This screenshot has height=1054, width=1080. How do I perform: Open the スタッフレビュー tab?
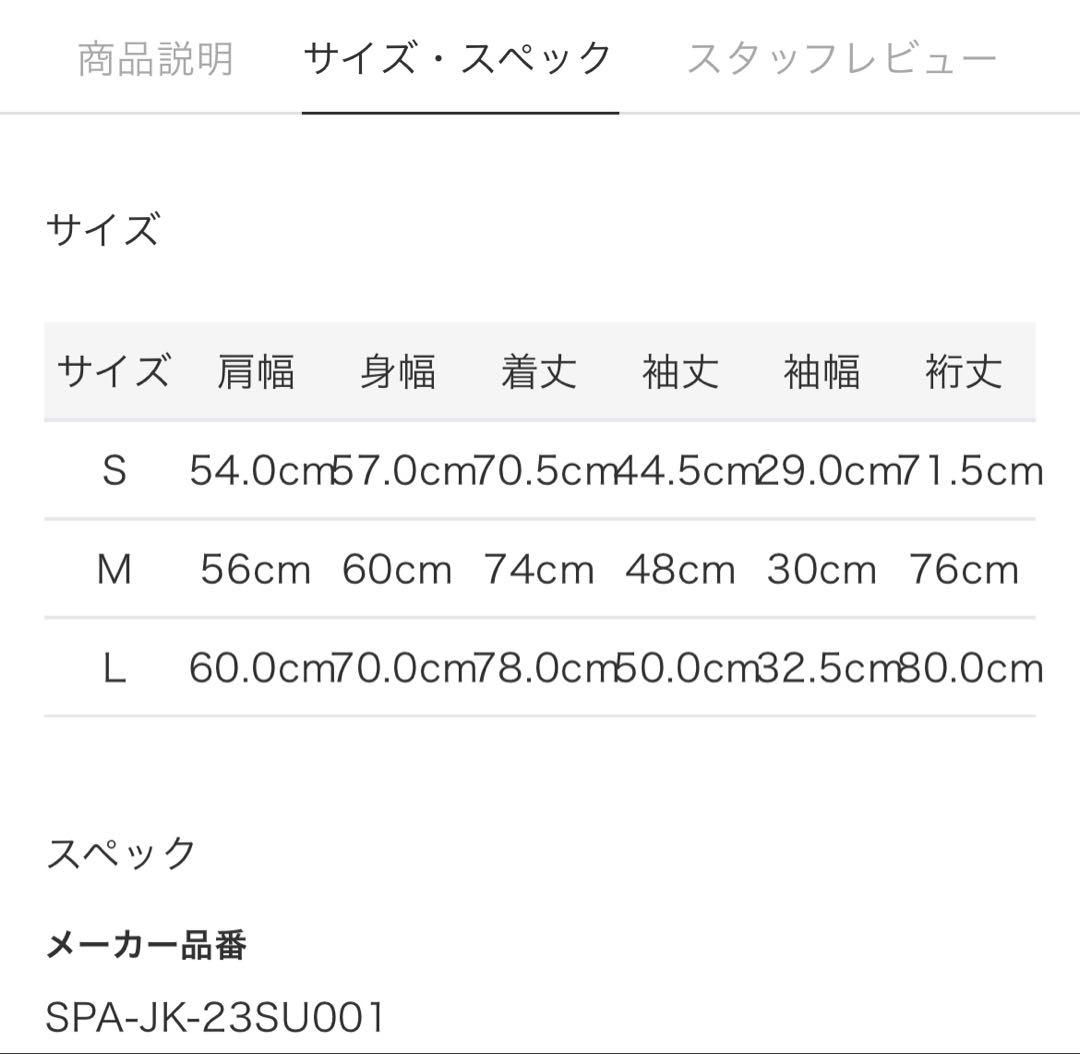841,59
